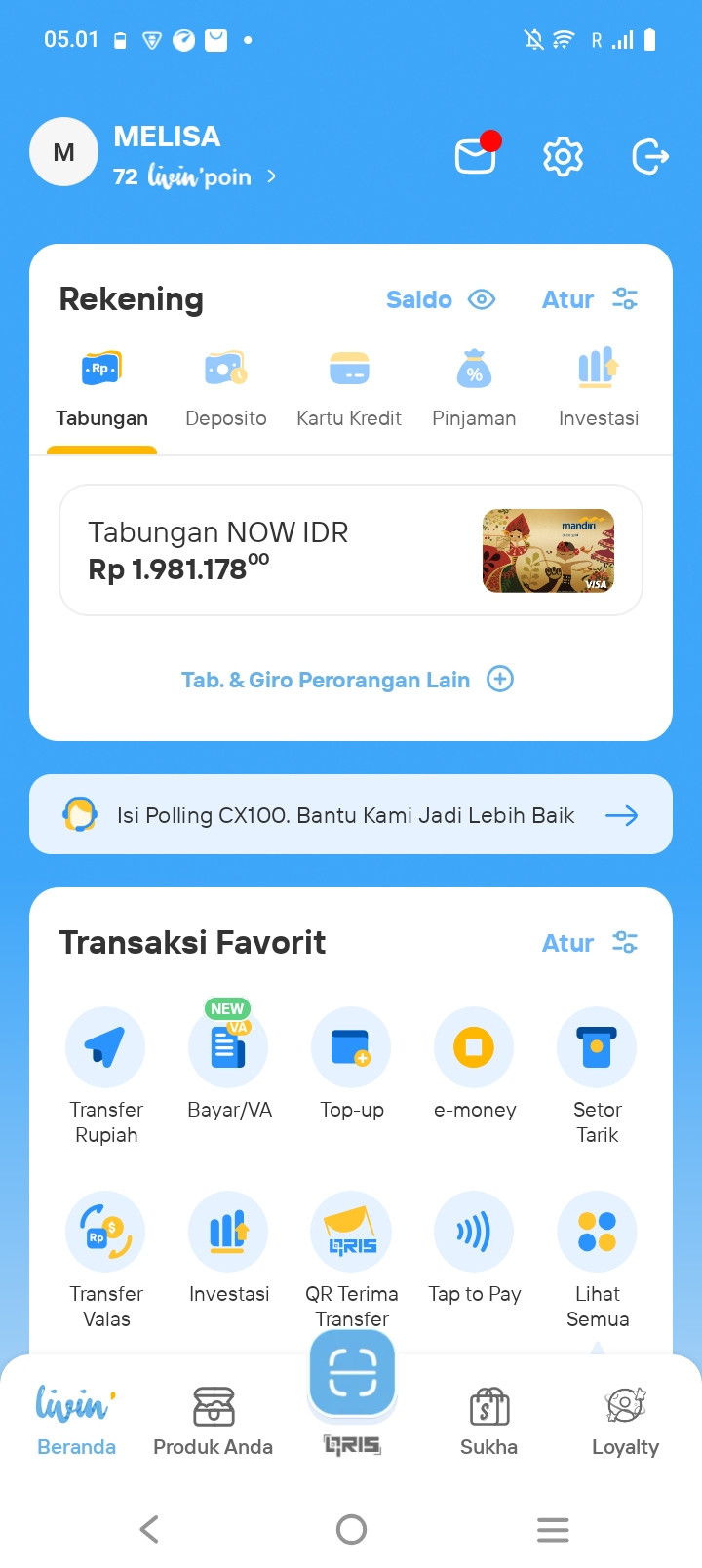Open Livin' poin details
This screenshot has width=702, height=1568.
pyautogui.click(x=195, y=176)
